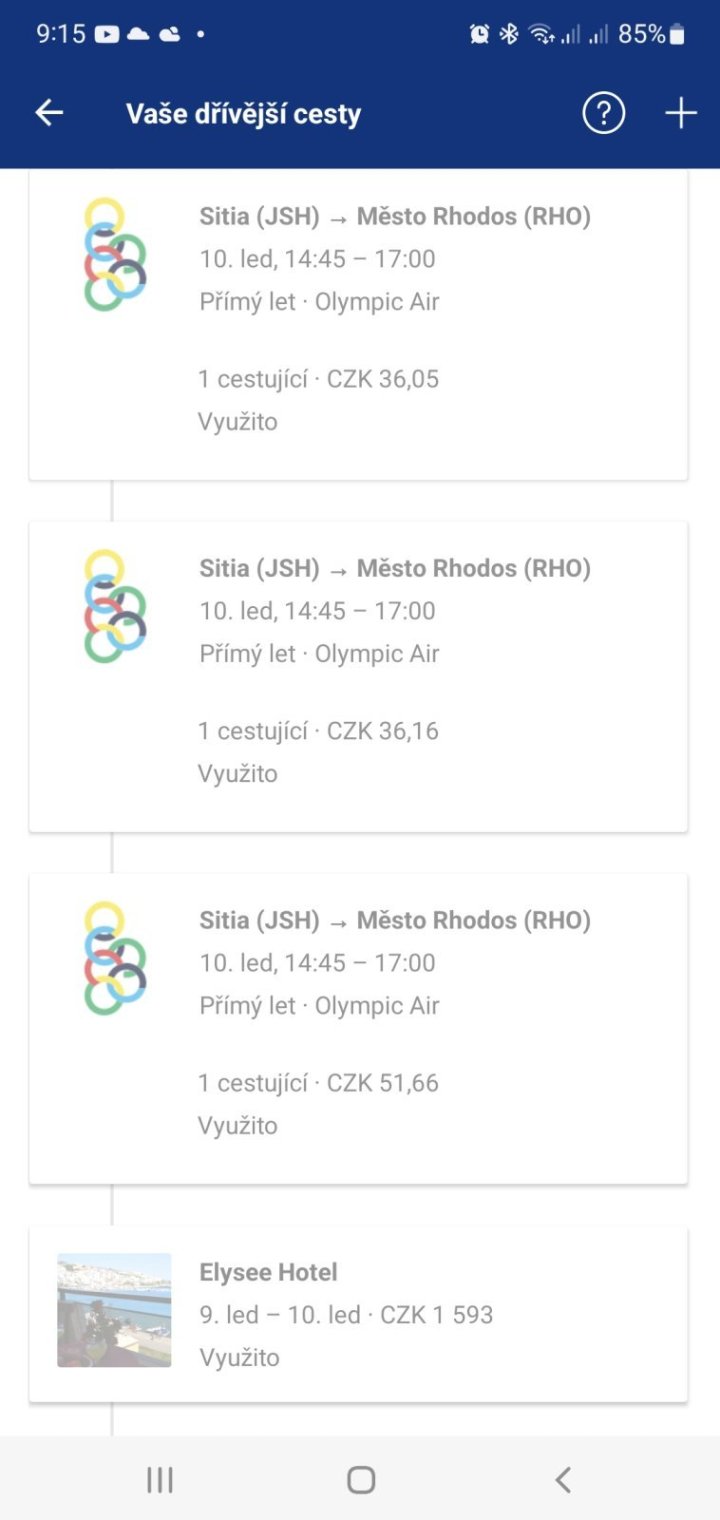The image size is (720, 1520).
Task: View the Sitia flight costing CZK 51,66
Action: coord(358,1027)
